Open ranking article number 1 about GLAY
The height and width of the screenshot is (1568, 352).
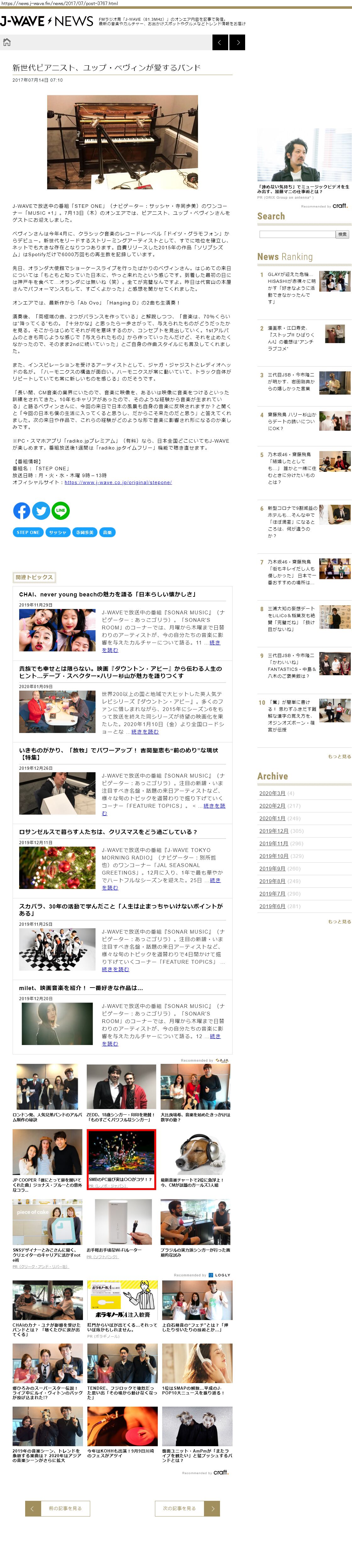coord(291,287)
